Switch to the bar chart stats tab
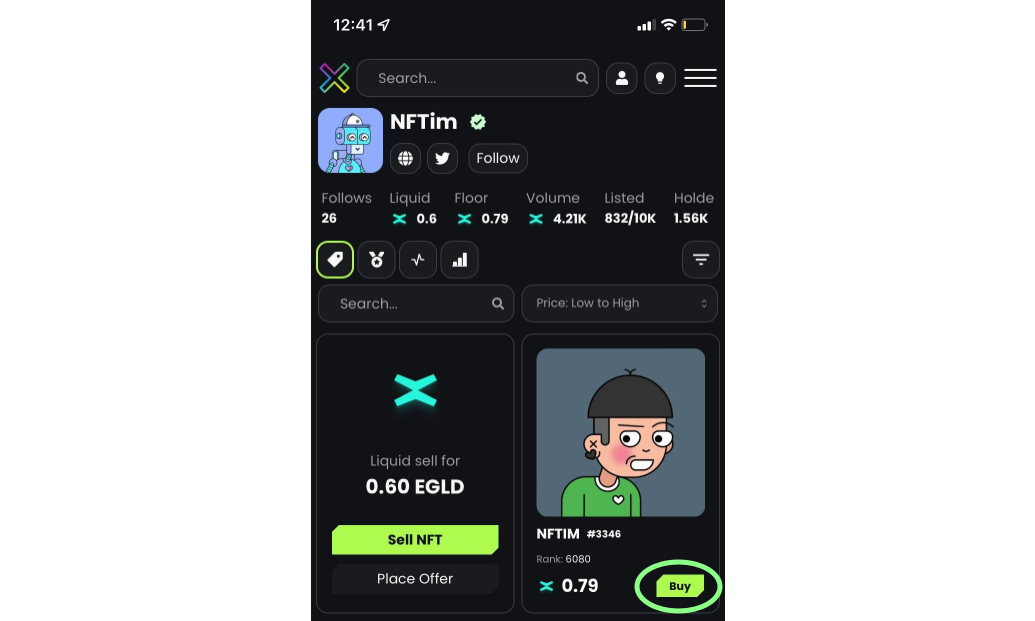Screen dimensions: 1035x621 tap(459, 260)
